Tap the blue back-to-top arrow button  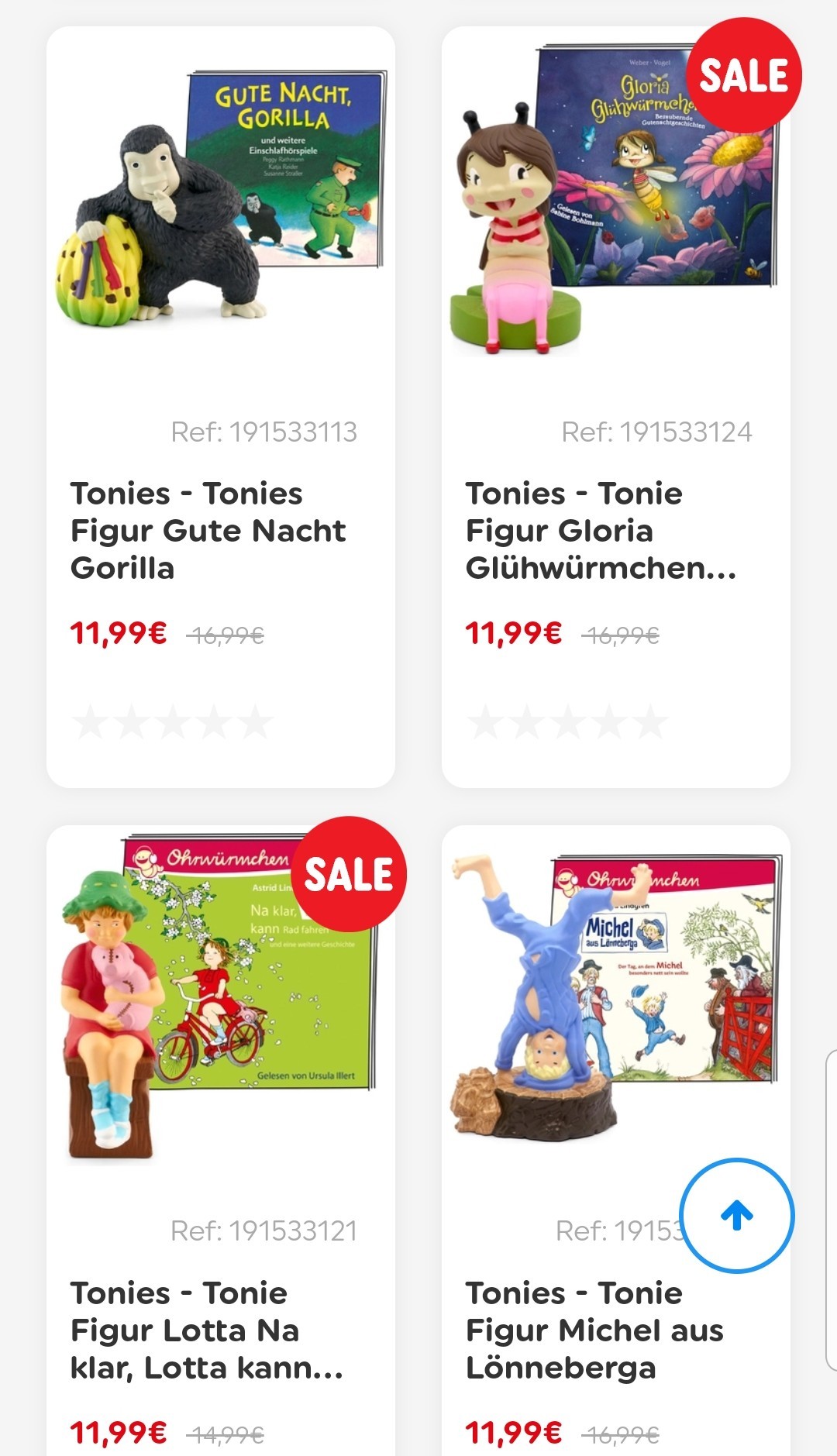tap(737, 1216)
